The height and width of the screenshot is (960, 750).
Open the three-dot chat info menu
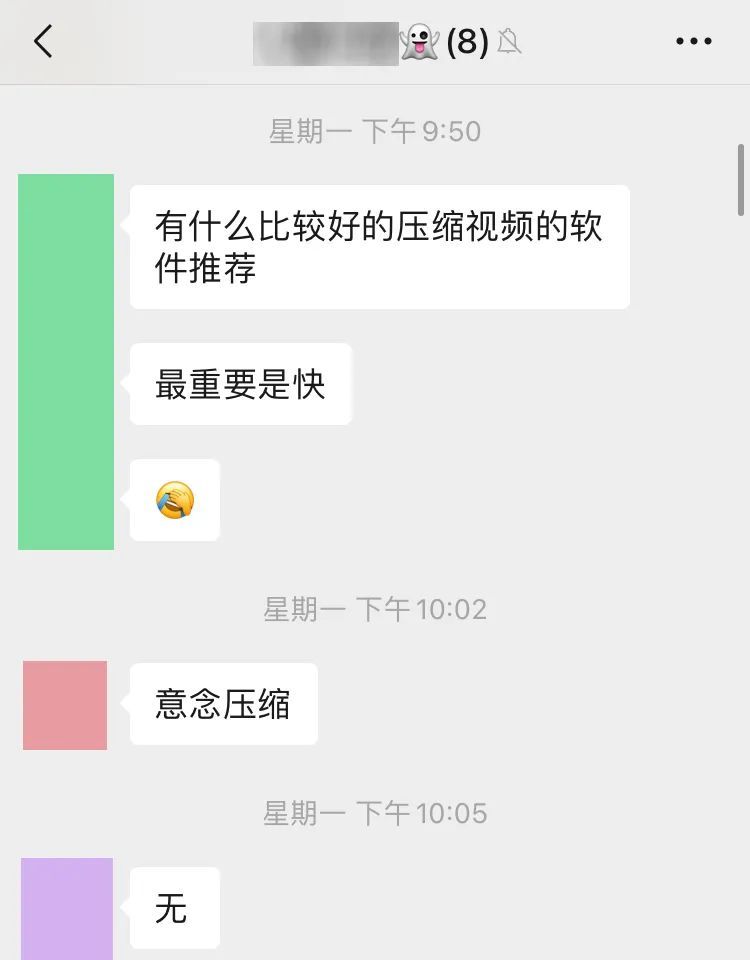click(692, 42)
